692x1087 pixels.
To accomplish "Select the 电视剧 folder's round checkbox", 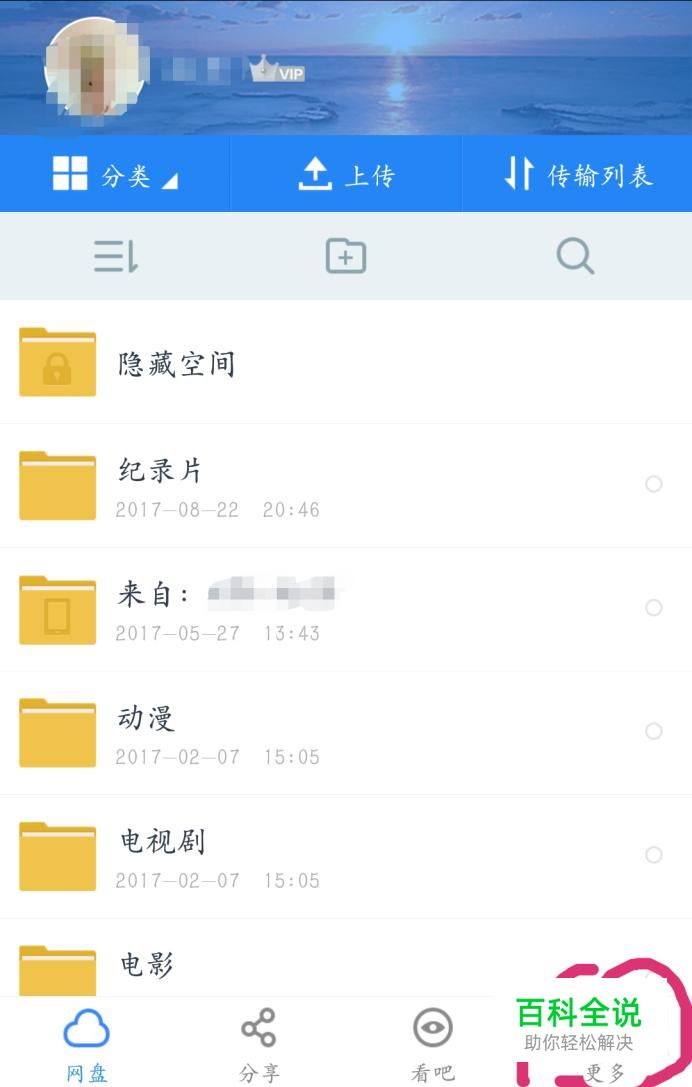I will point(654,855).
